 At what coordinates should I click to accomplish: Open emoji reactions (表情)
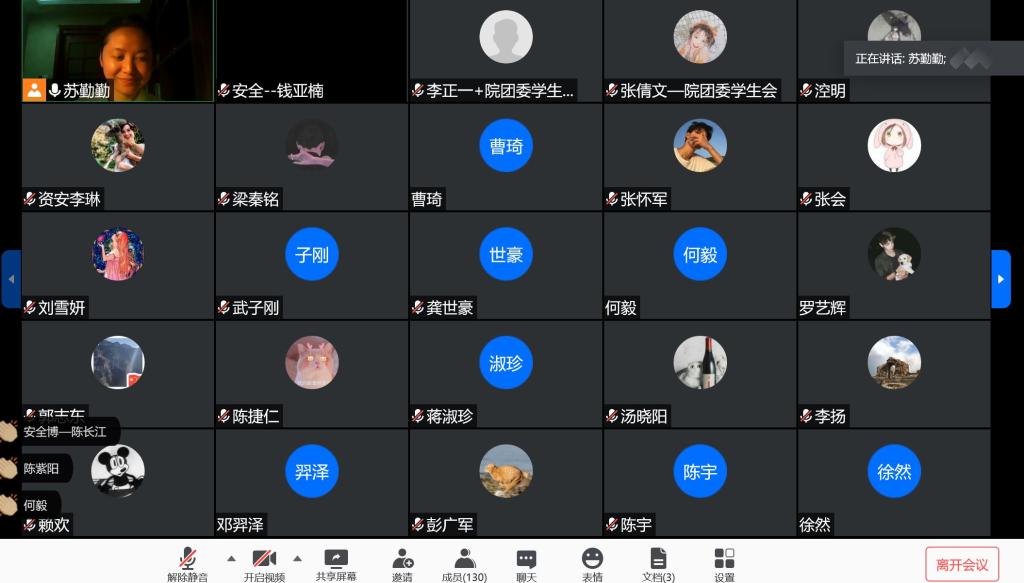592,563
